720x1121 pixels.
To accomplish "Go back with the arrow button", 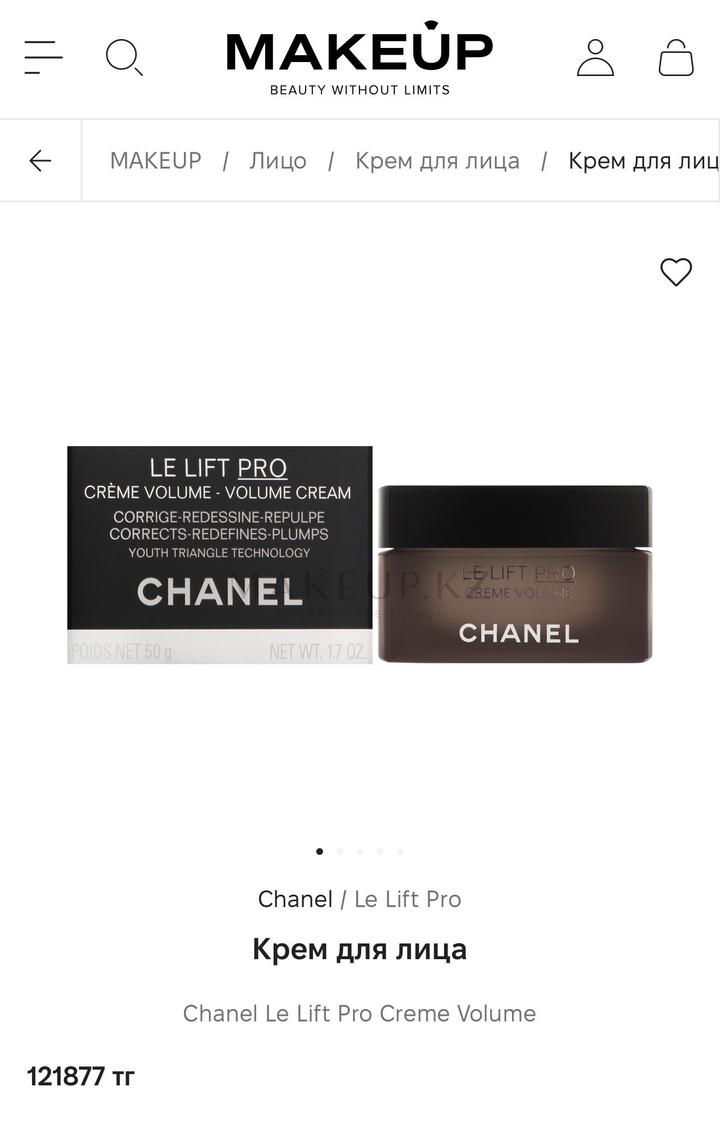I will coord(40,161).
